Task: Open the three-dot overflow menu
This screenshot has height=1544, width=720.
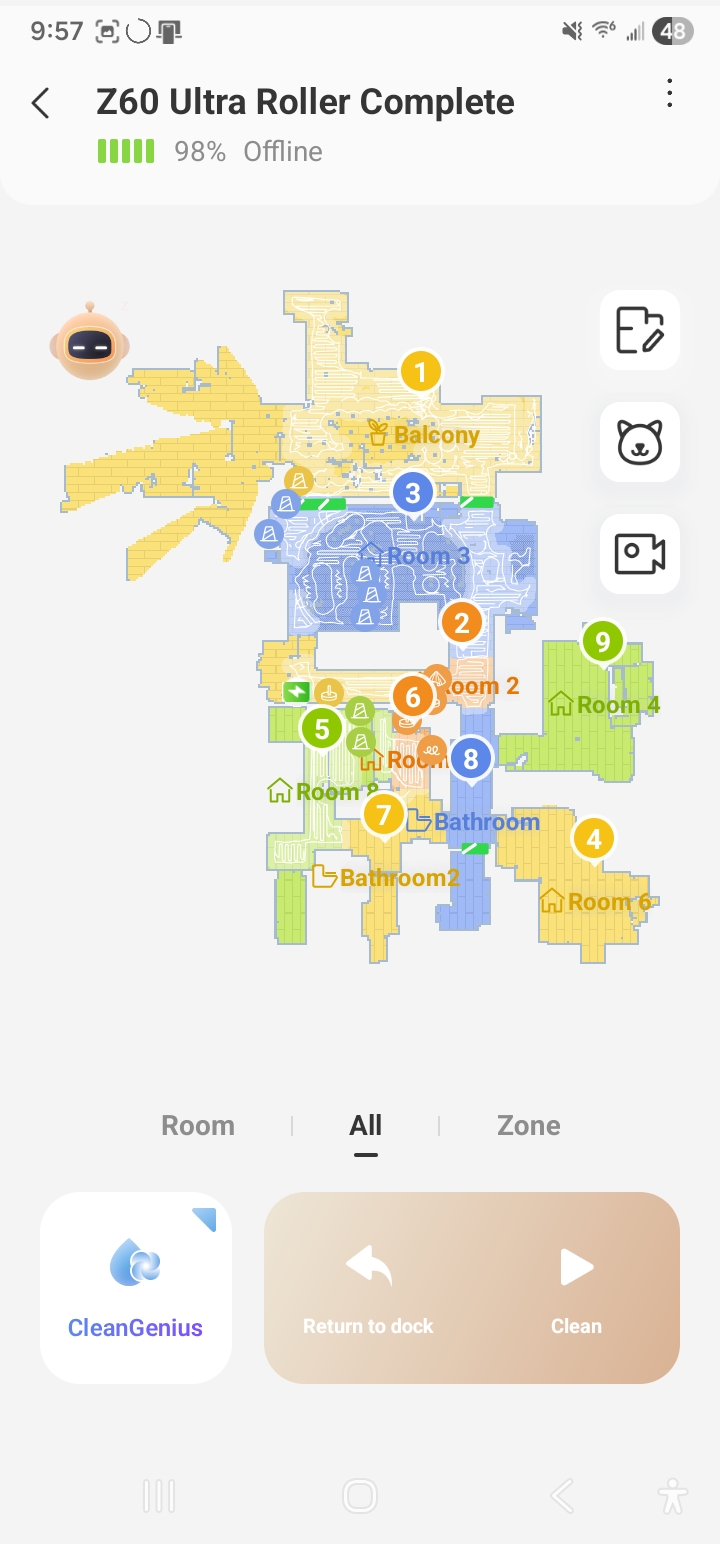Action: pos(669,94)
